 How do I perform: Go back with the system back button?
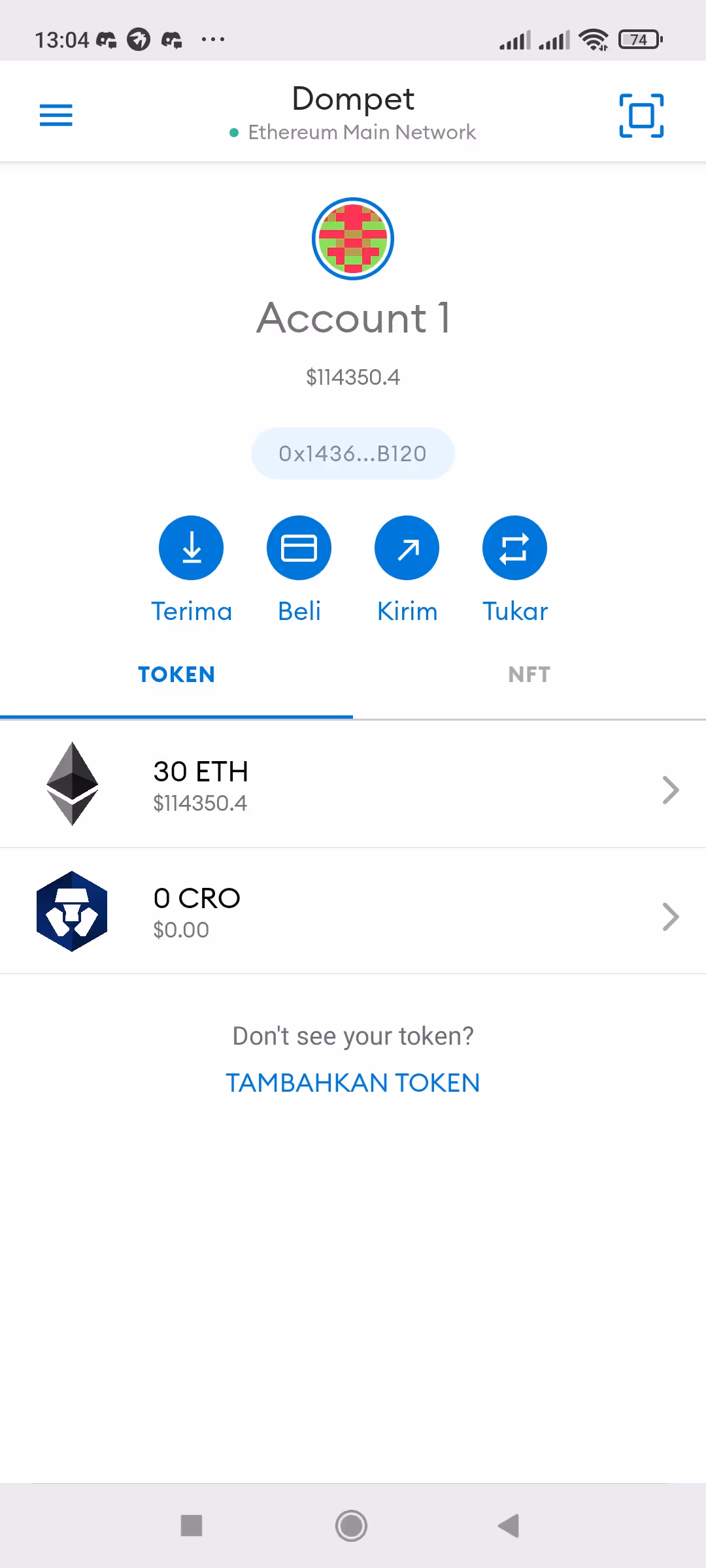click(509, 1526)
